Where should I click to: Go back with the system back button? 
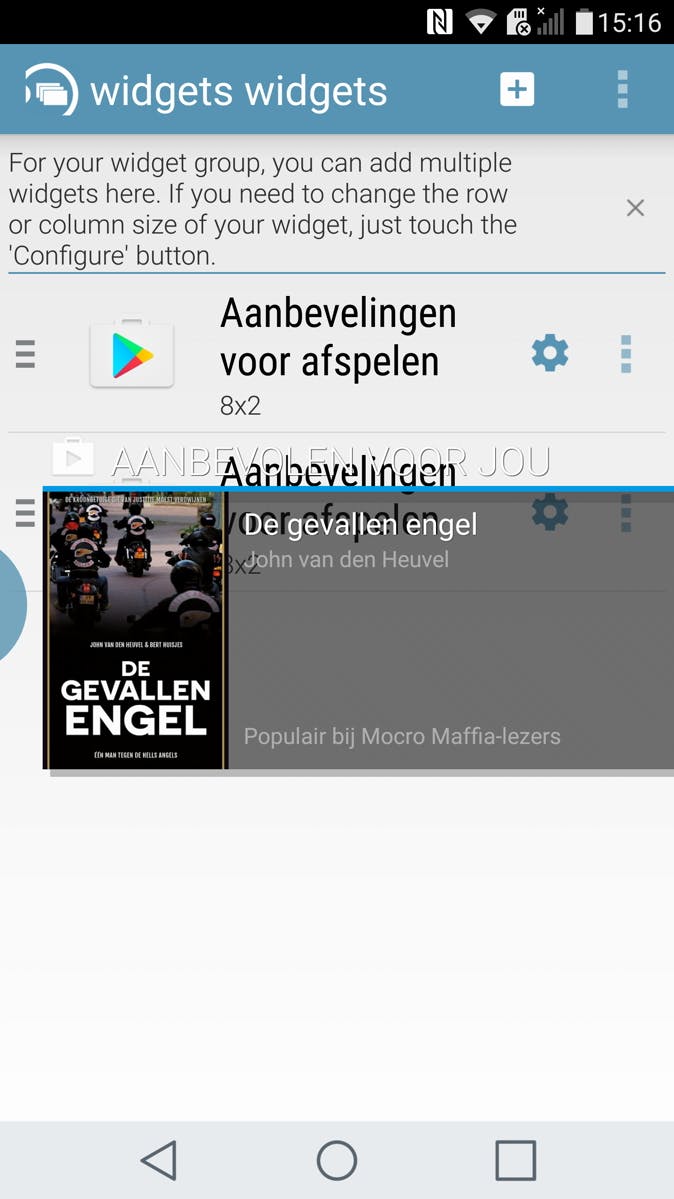pyautogui.click(x=159, y=1161)
